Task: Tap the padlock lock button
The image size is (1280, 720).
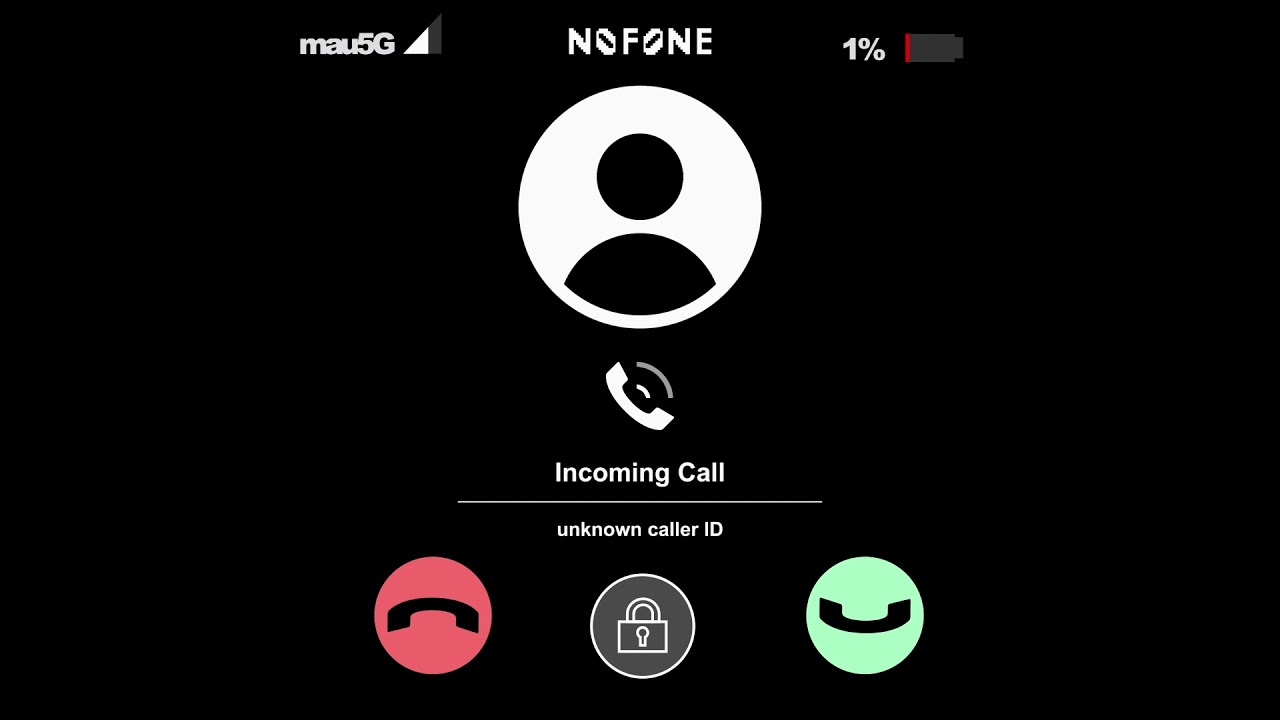Action: (642, 626)
